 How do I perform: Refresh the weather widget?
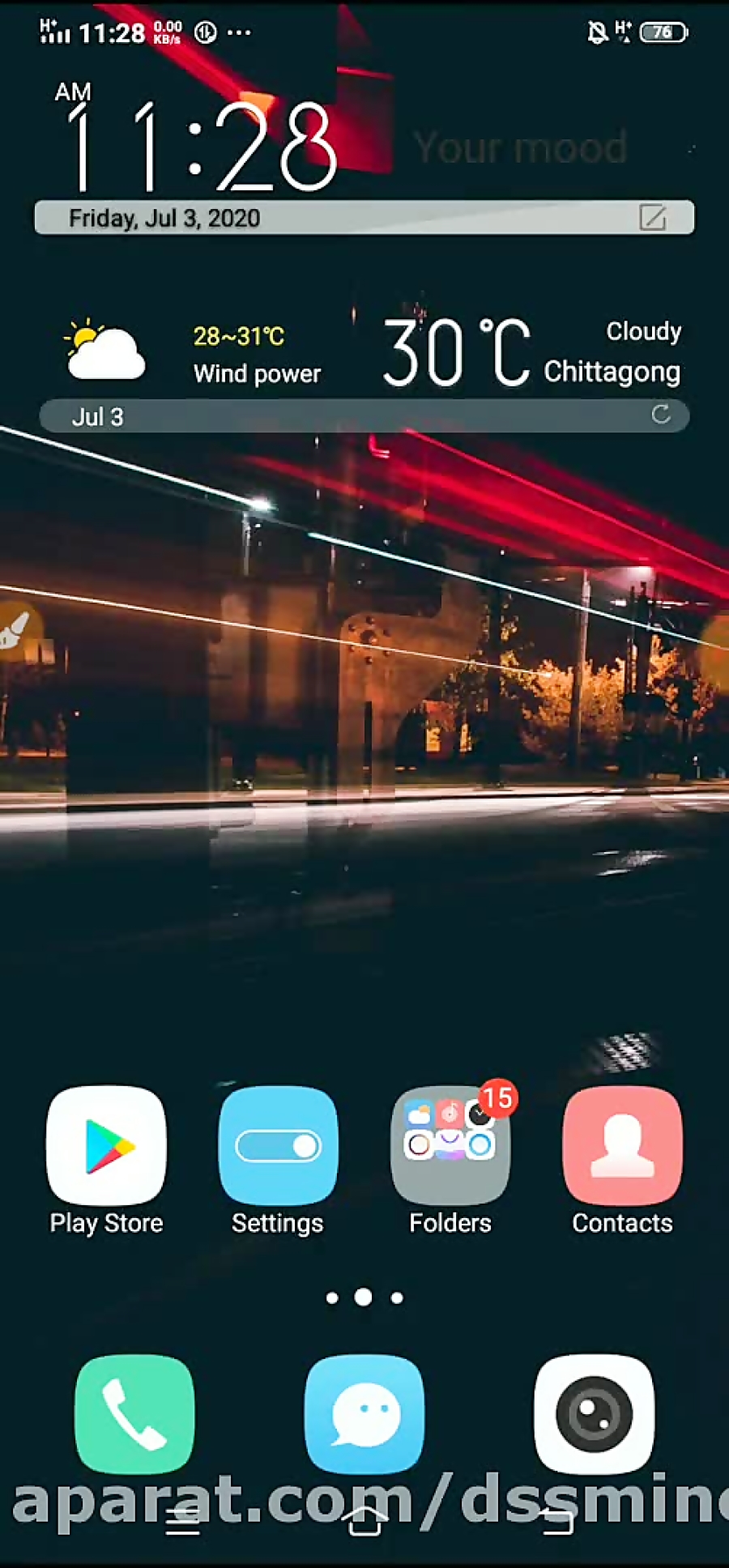tap(661, 415)
